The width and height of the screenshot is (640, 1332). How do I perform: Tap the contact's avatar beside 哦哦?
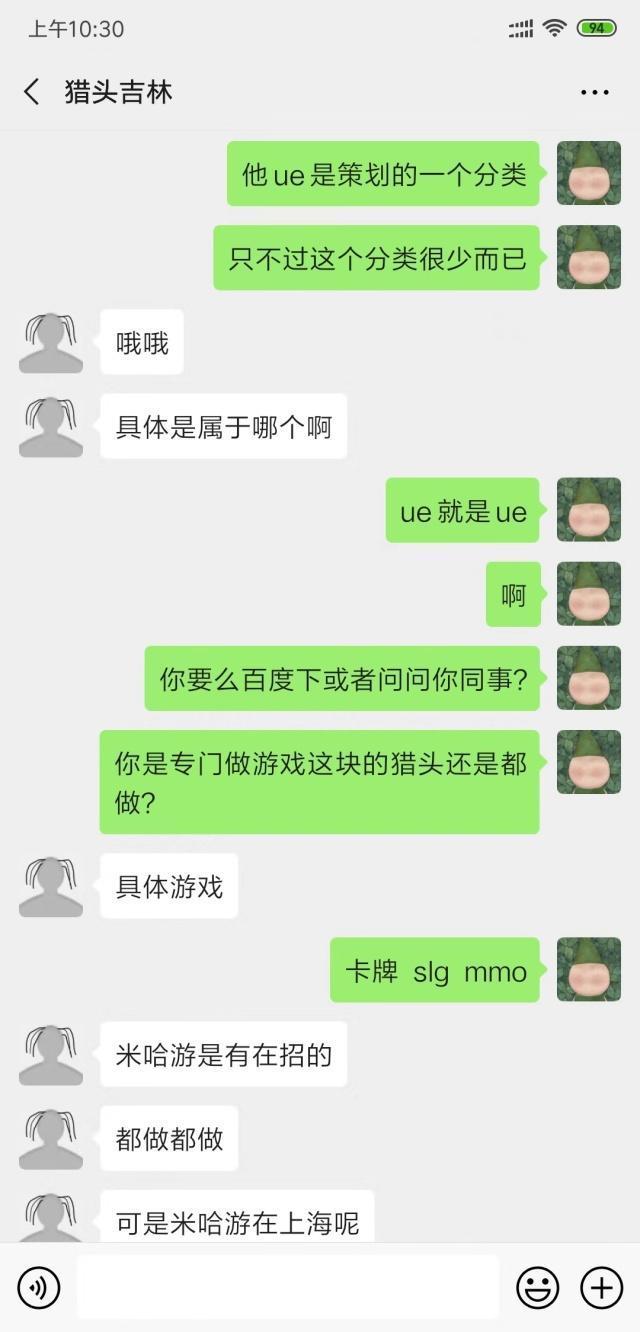[x=51, y=343]
